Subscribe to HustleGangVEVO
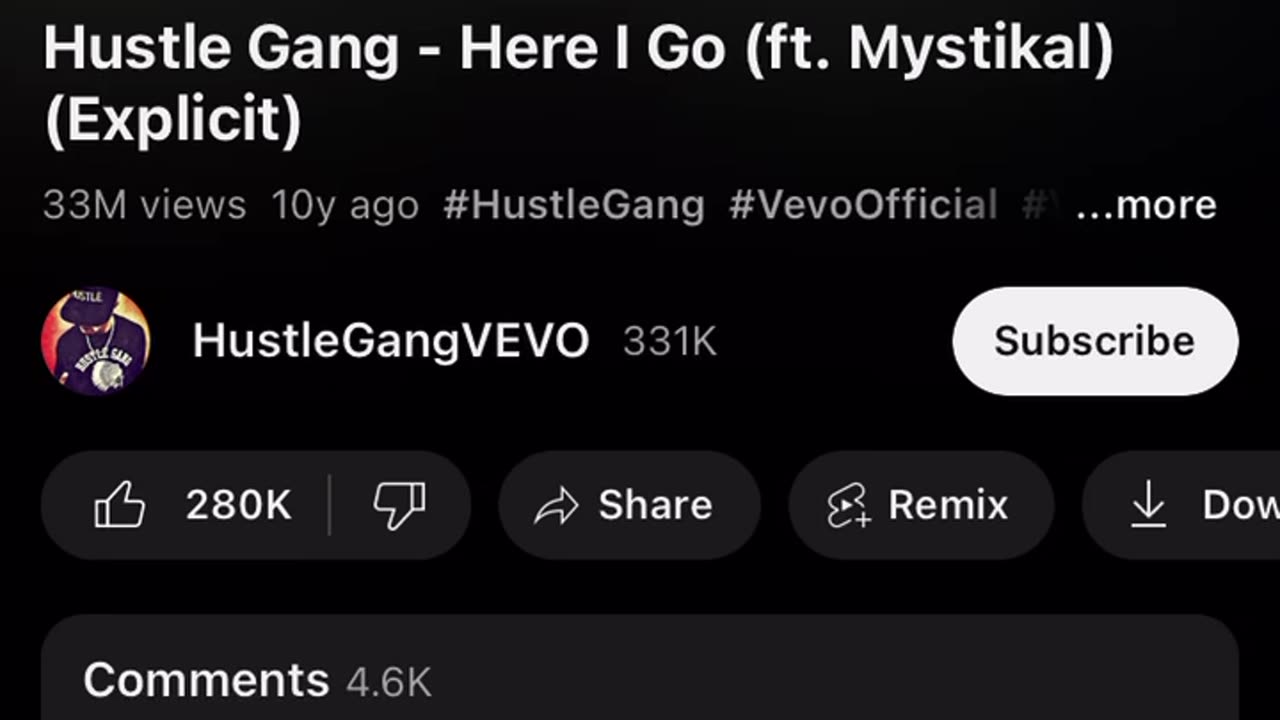The height and width of the screenshot is (720, 1280). 1094,341
